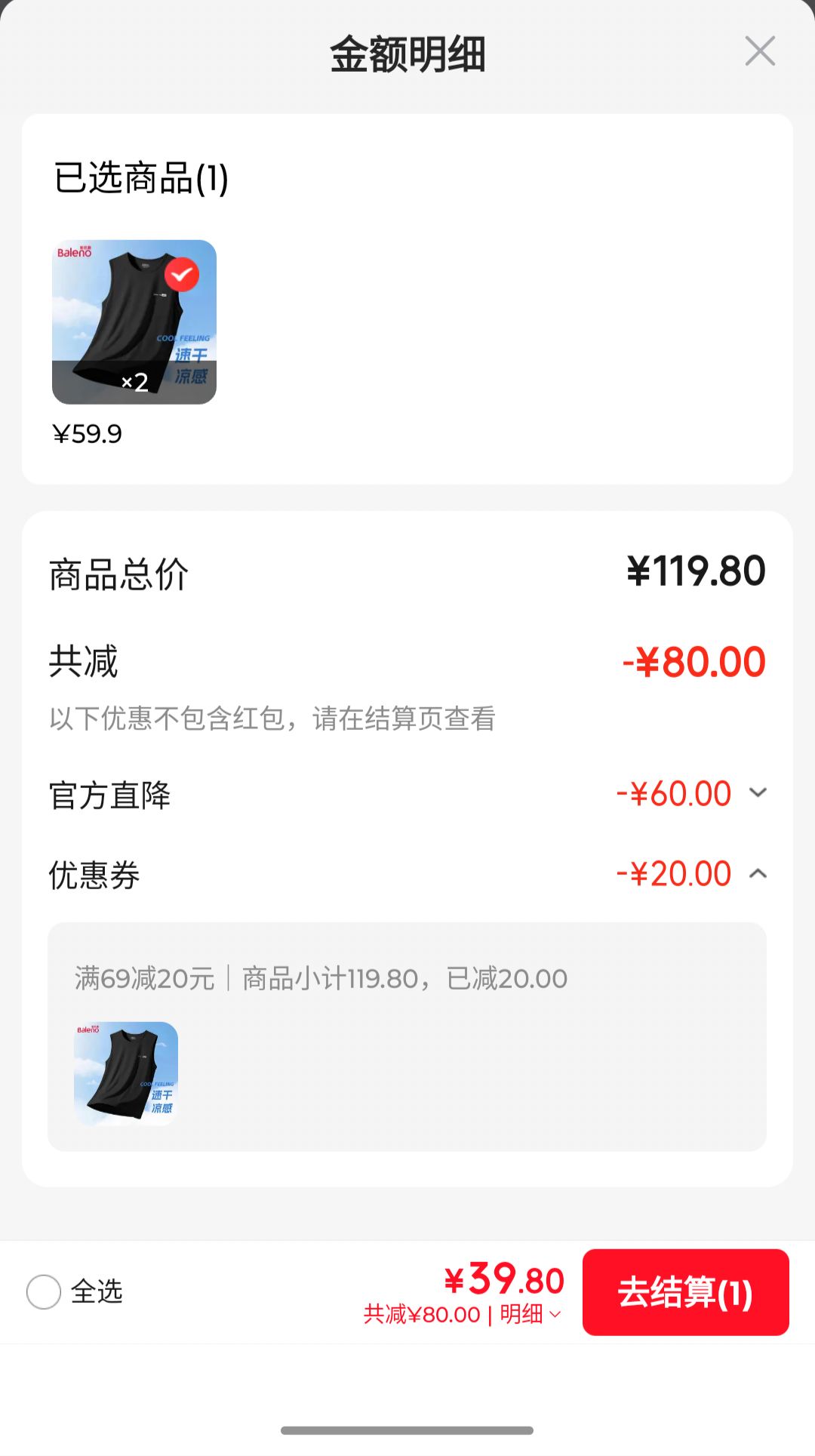Collapse the 优惠券 coupon details
The width and height of the screenshot is (815, 1456).
coord(758,874)
